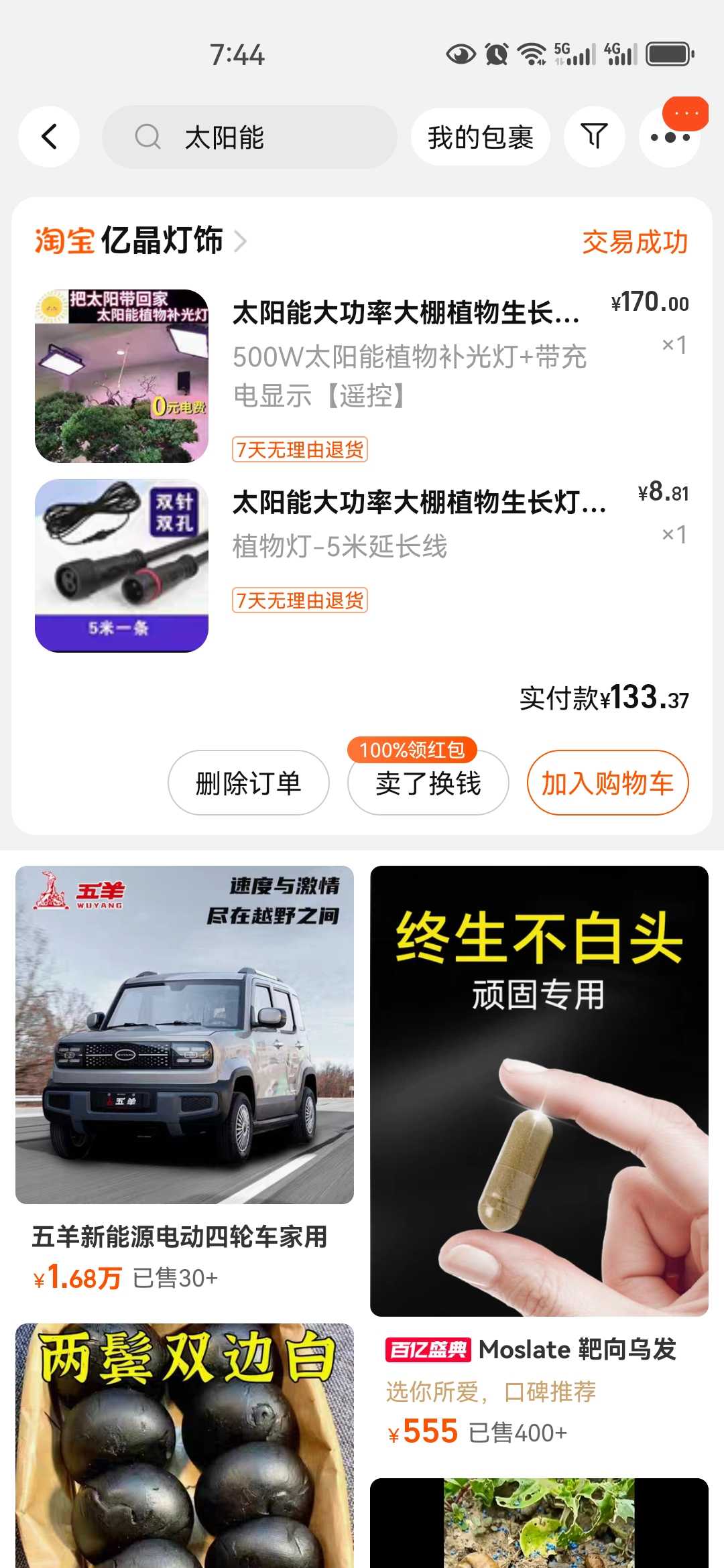Open 我的包裹 (my parcels)
Viewport: 724px width, 1568px height.
pos(481,137)
